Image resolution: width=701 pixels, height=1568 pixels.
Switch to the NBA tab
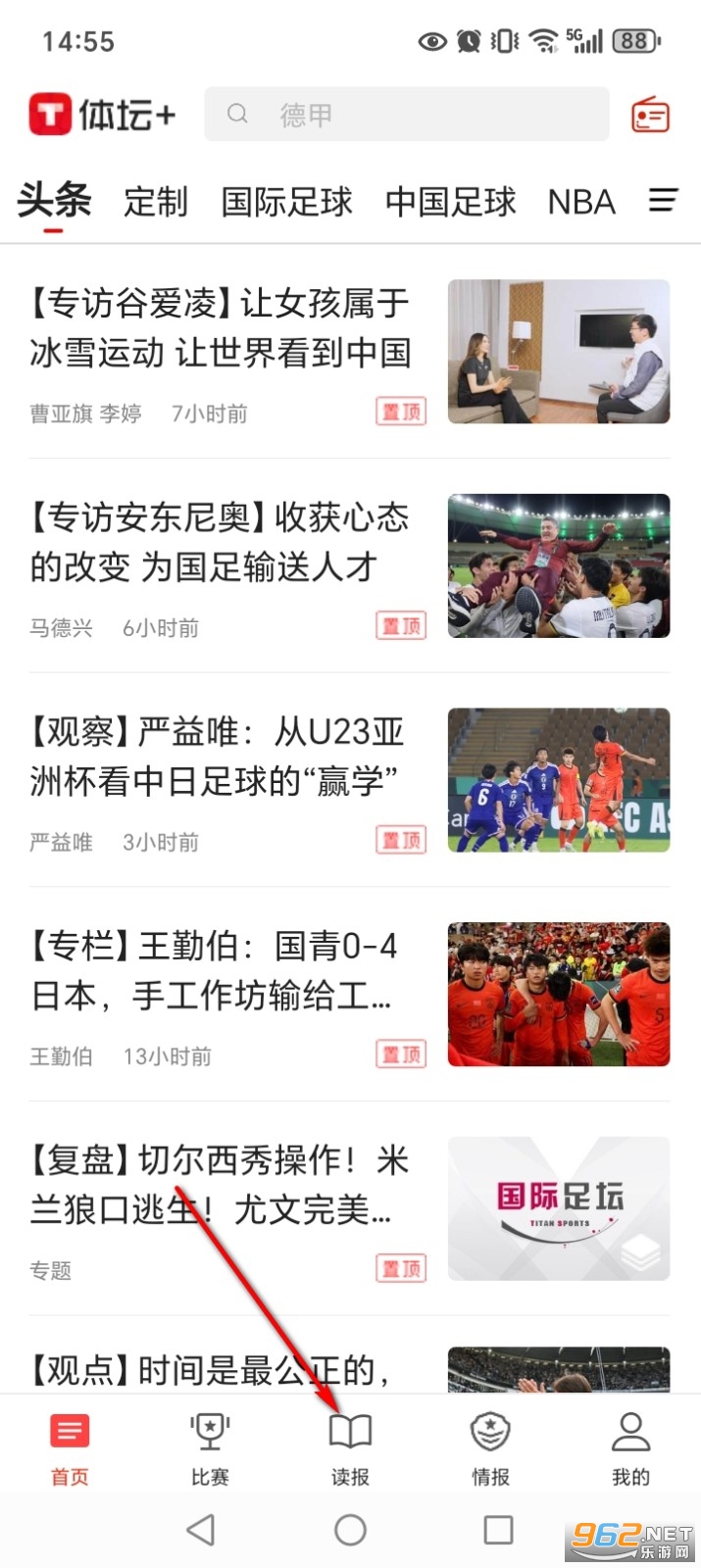click(581, 202)
